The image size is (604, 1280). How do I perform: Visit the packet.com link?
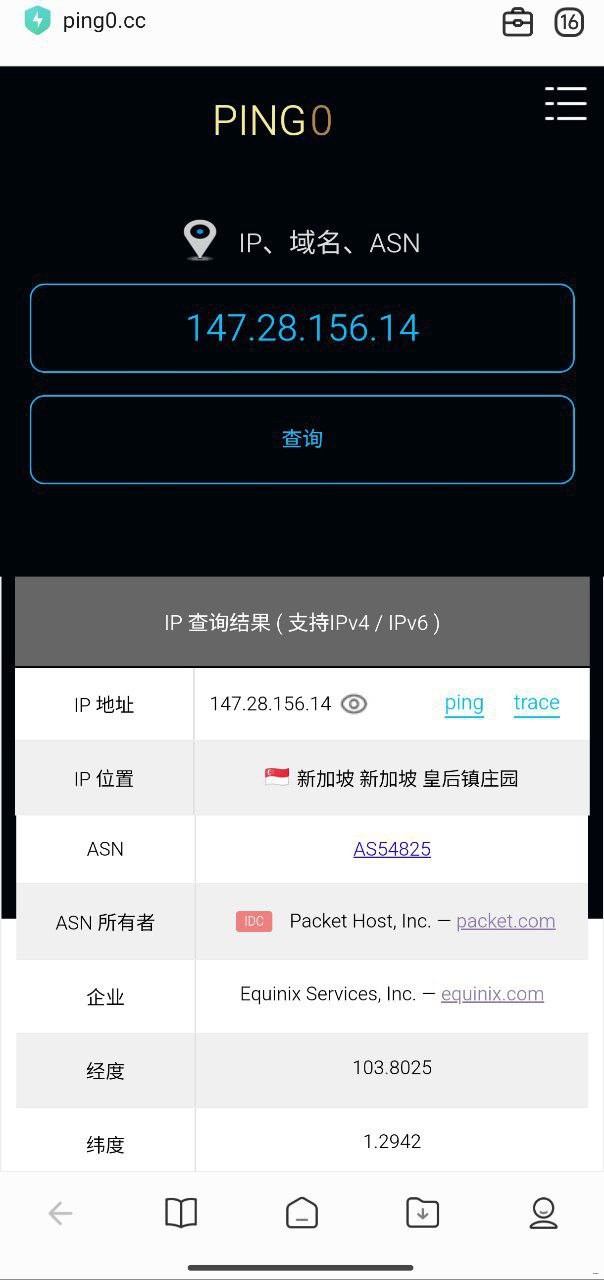[505, 921]
